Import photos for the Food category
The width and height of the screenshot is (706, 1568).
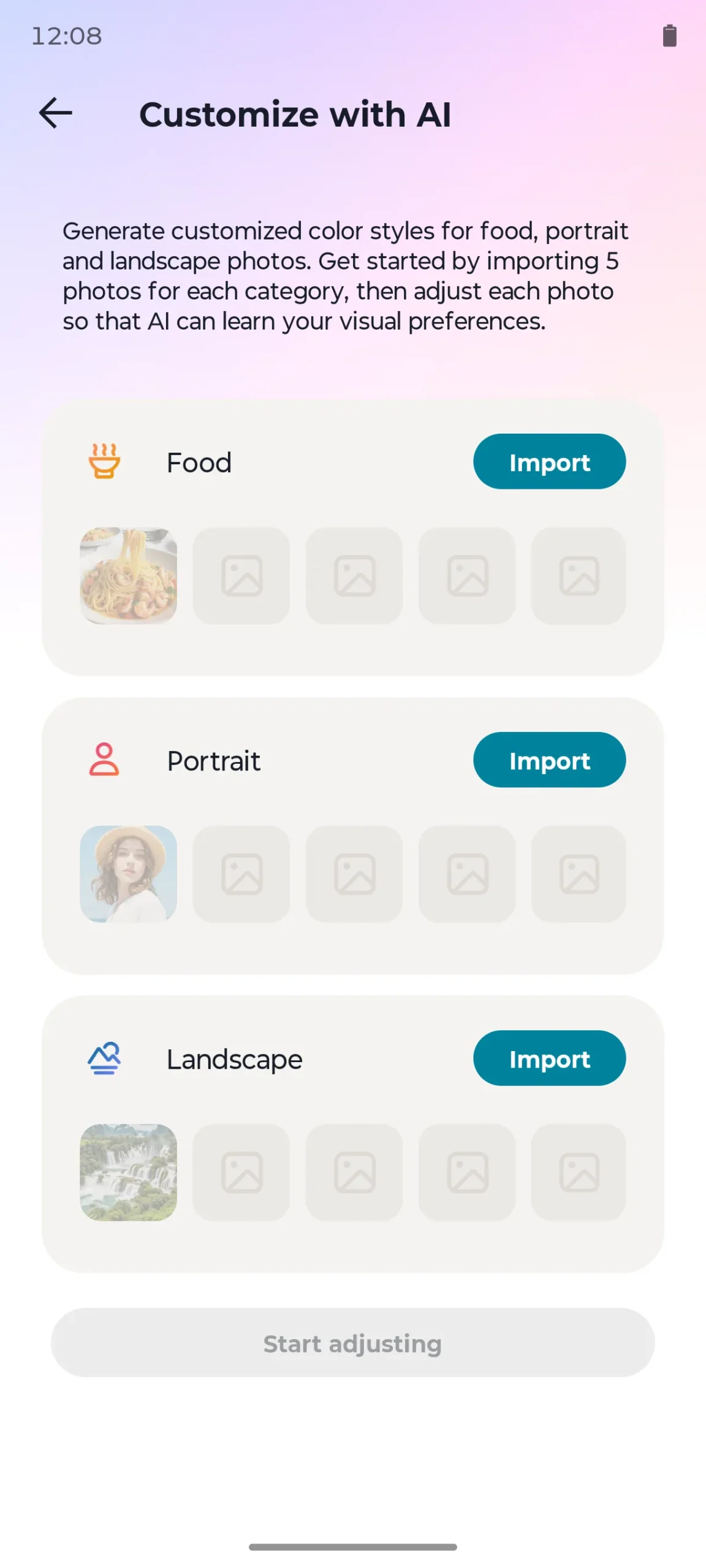coord(549,462)
